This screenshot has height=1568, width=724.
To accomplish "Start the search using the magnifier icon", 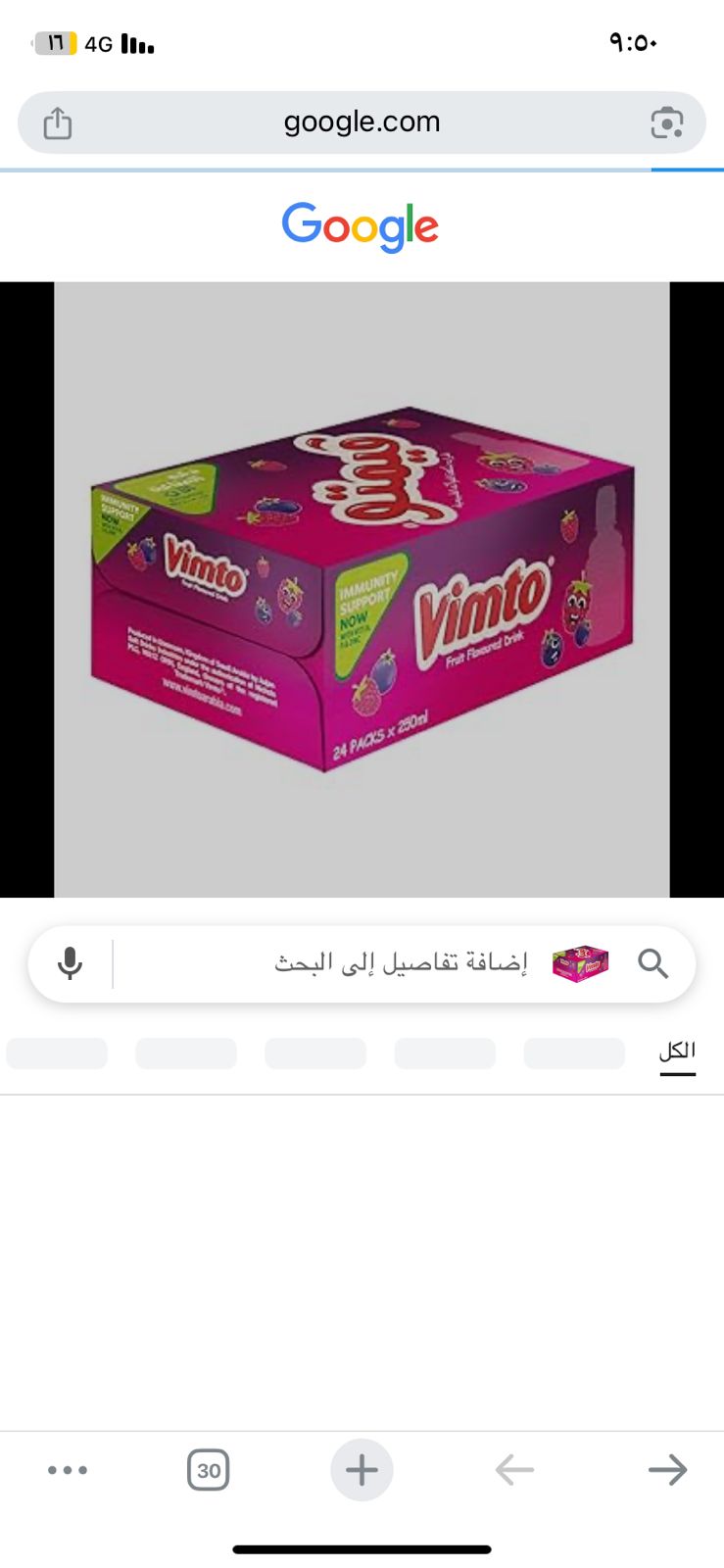I will [x=652, y=963].
